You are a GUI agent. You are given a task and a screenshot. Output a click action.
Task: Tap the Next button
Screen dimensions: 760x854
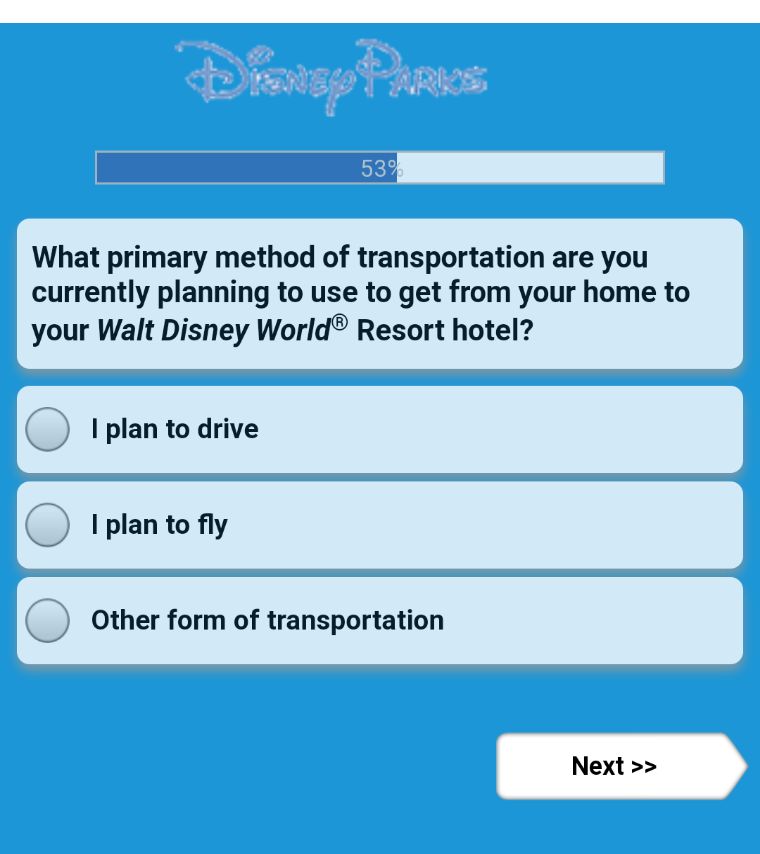[621, 766]
